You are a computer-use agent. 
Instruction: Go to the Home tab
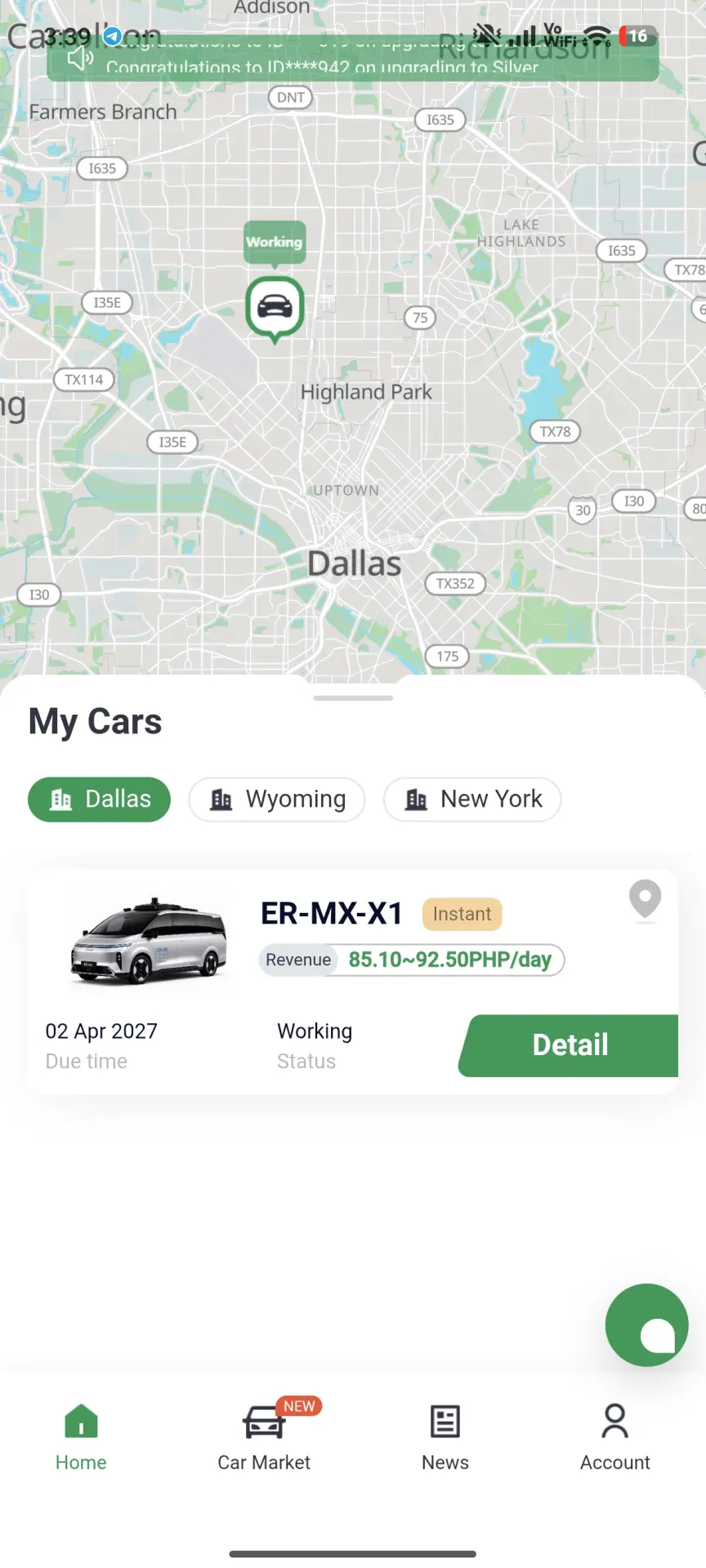coord(81,1437)
